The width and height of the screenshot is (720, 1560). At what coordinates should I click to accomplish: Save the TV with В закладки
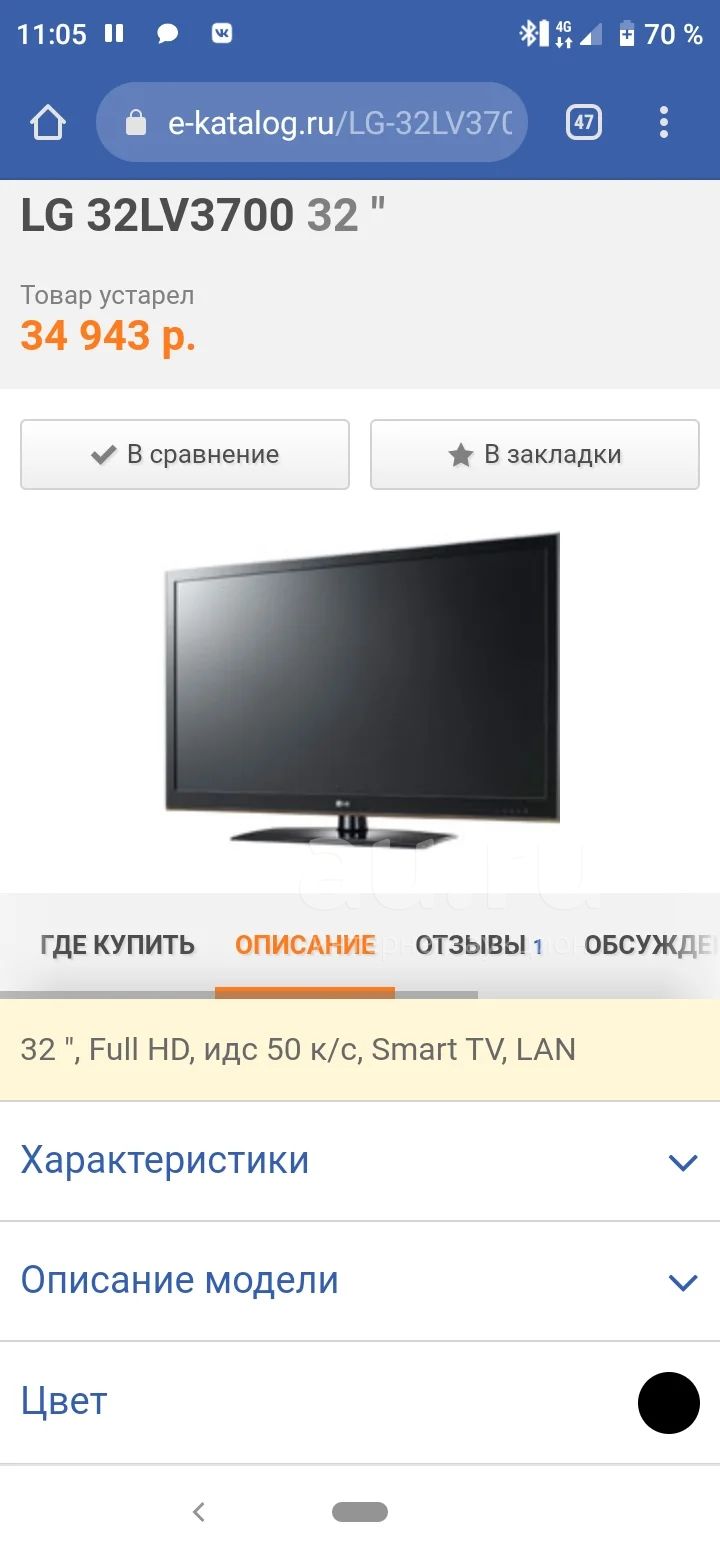pyautogui.click(x=535, y=455)
